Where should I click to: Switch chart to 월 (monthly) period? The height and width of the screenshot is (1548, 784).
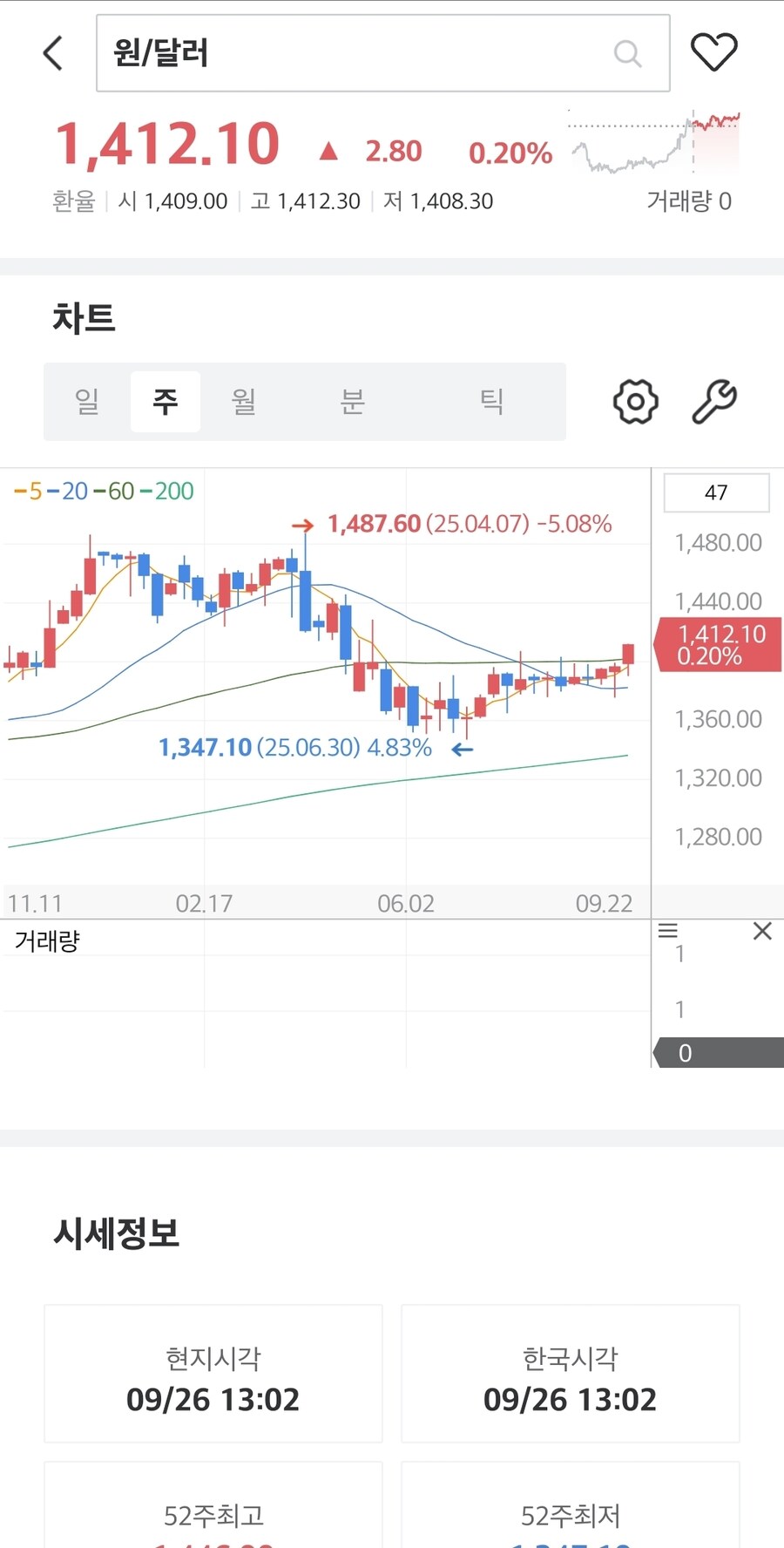tap(244, 402)
